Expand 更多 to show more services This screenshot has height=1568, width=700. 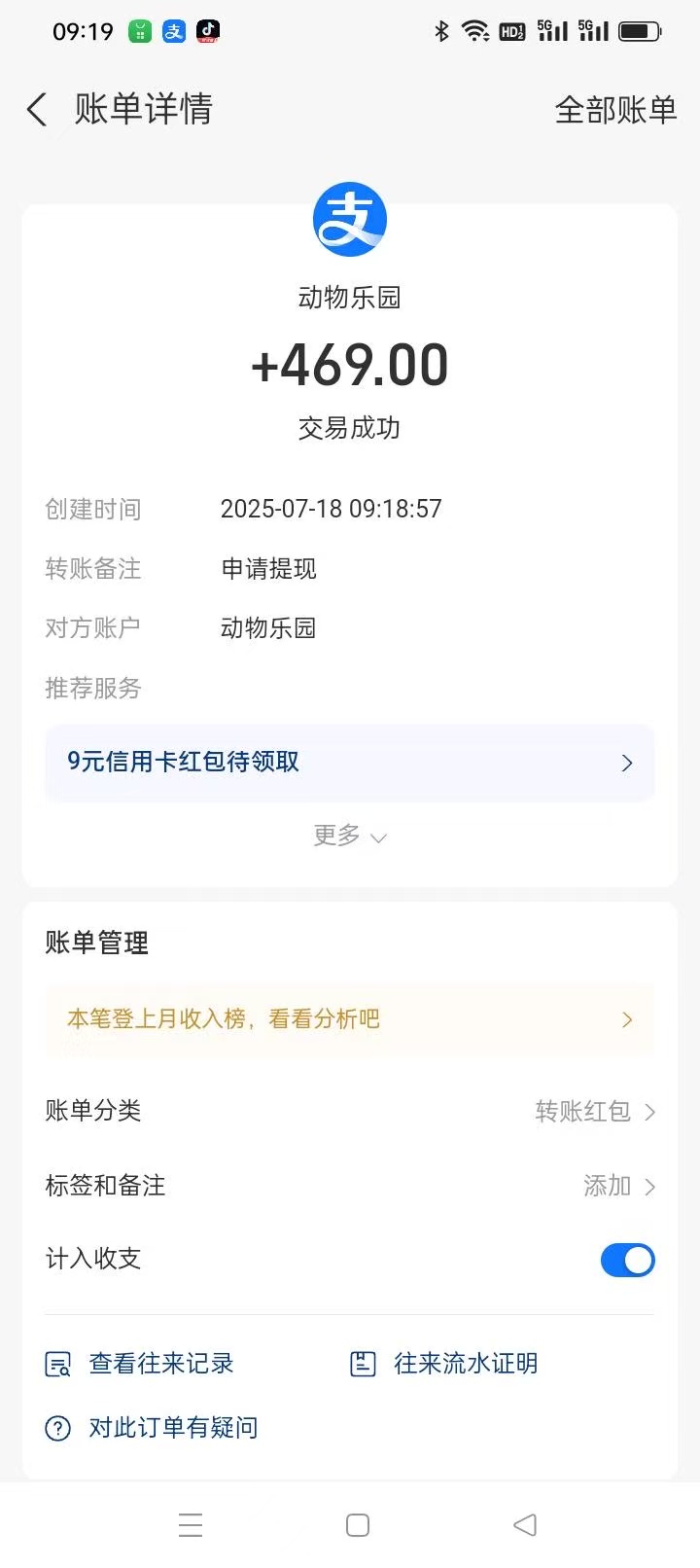tap(348, 836)
